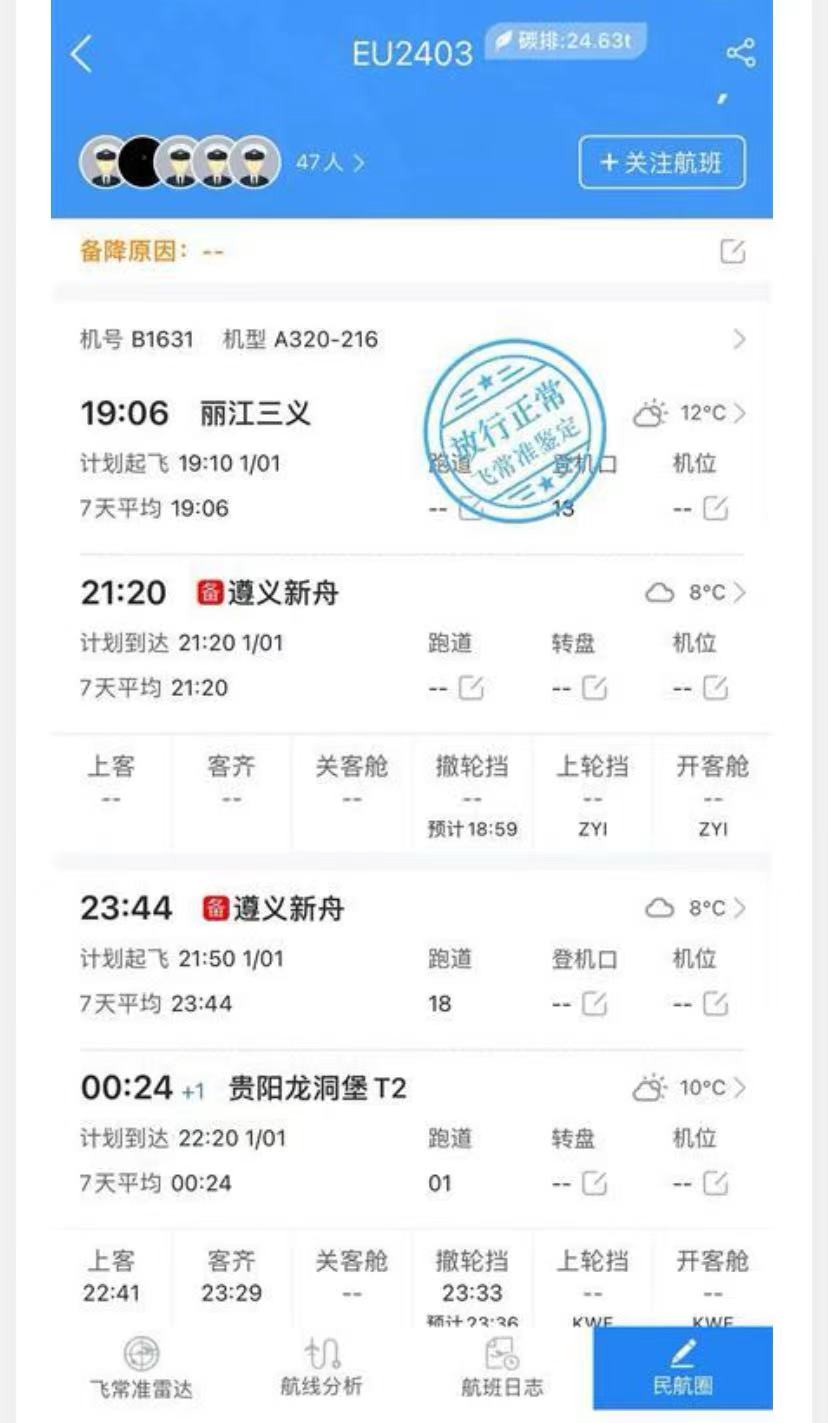Image resolution: width=828 pixels, height=1423 pixels.
Task: Tap the share icon at top right
Action: pos(740,52)
